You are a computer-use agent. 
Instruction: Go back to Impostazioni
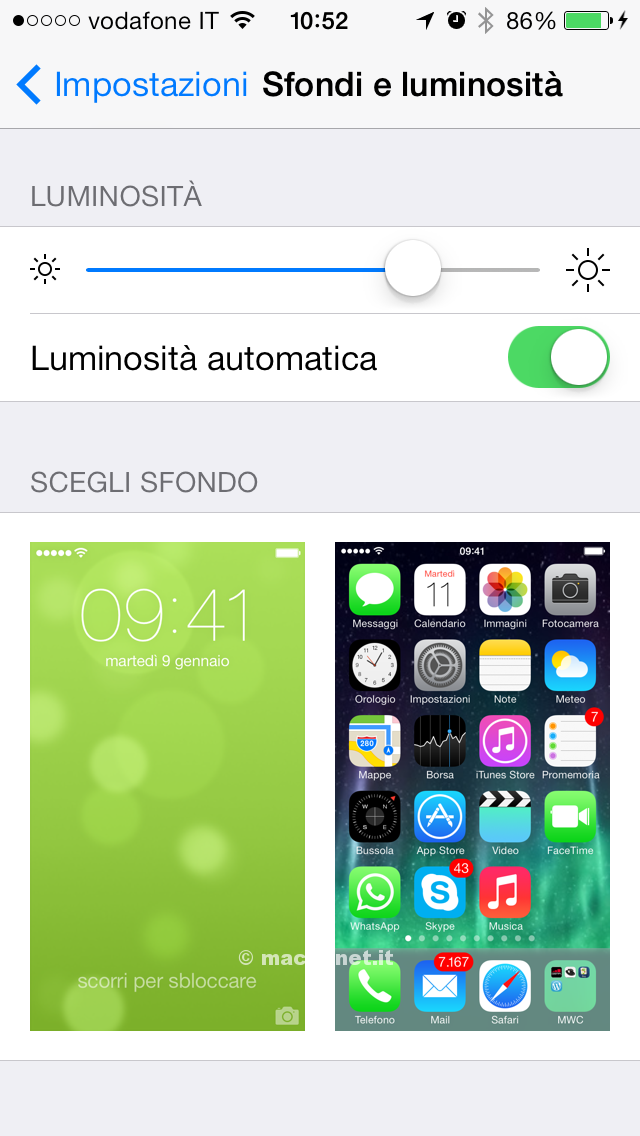pos(132,85)
